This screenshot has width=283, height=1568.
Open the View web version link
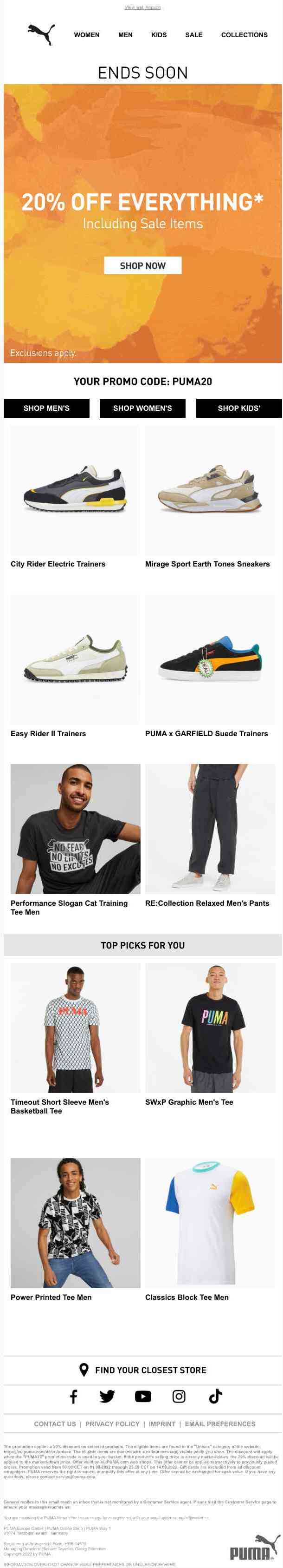click(143, 7)
